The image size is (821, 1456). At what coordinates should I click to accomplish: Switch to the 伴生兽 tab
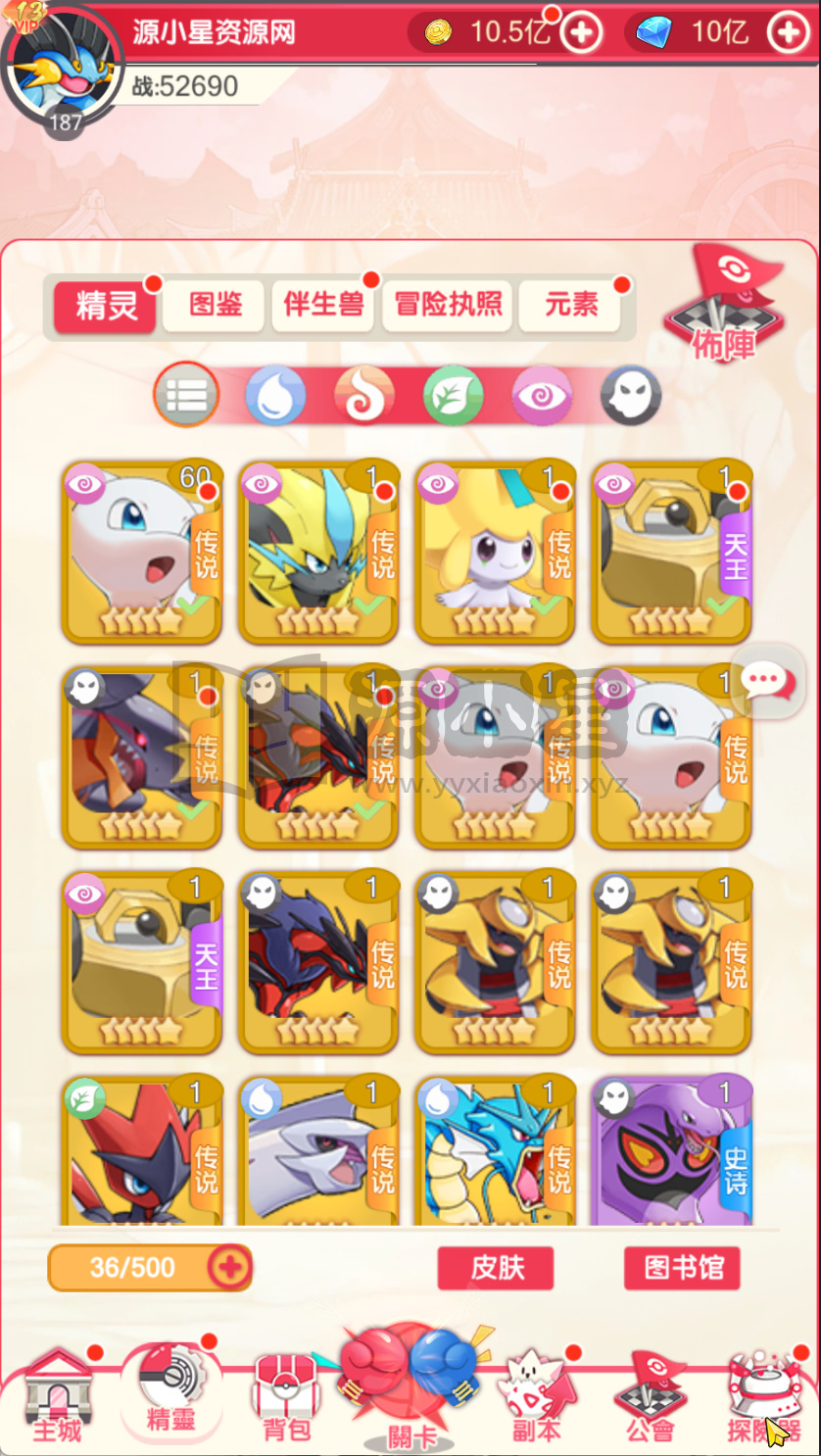click(323, 305)
